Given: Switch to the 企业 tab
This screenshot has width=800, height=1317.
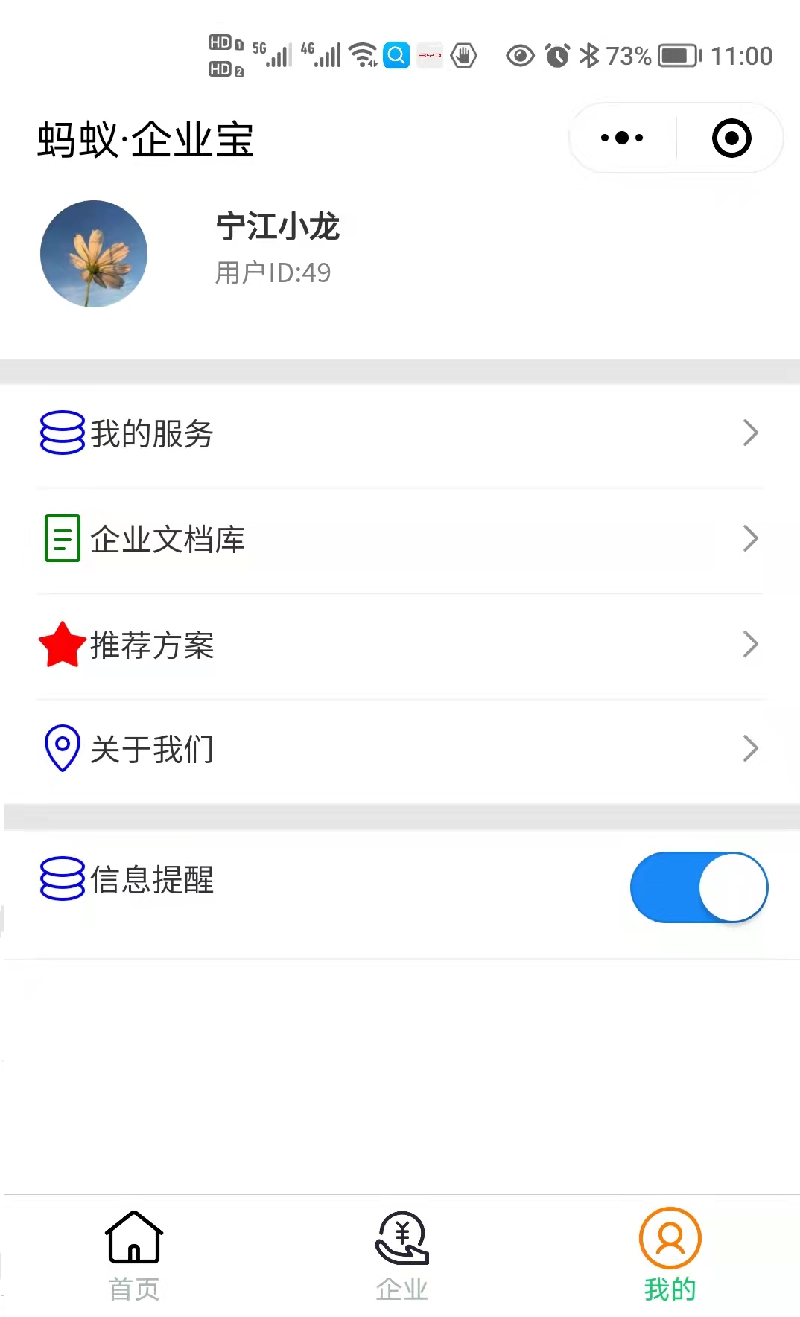Looking at the screenshot, I should (x=402, y=1255).
